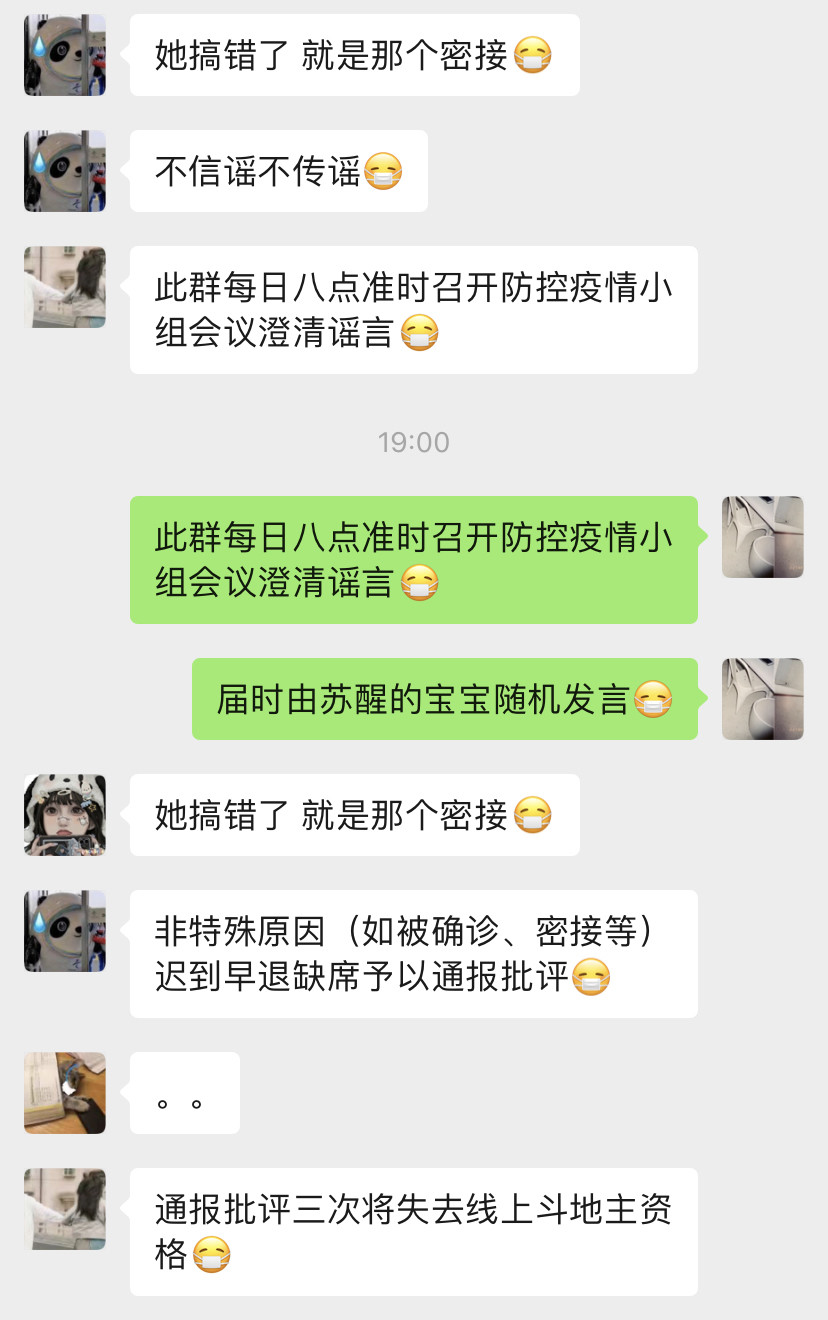This screenshot has height=1320, width=828.
Task: Tap avatar beside "通报批评三次将失去线上斗地主资格"
Action: point(65,1209)
